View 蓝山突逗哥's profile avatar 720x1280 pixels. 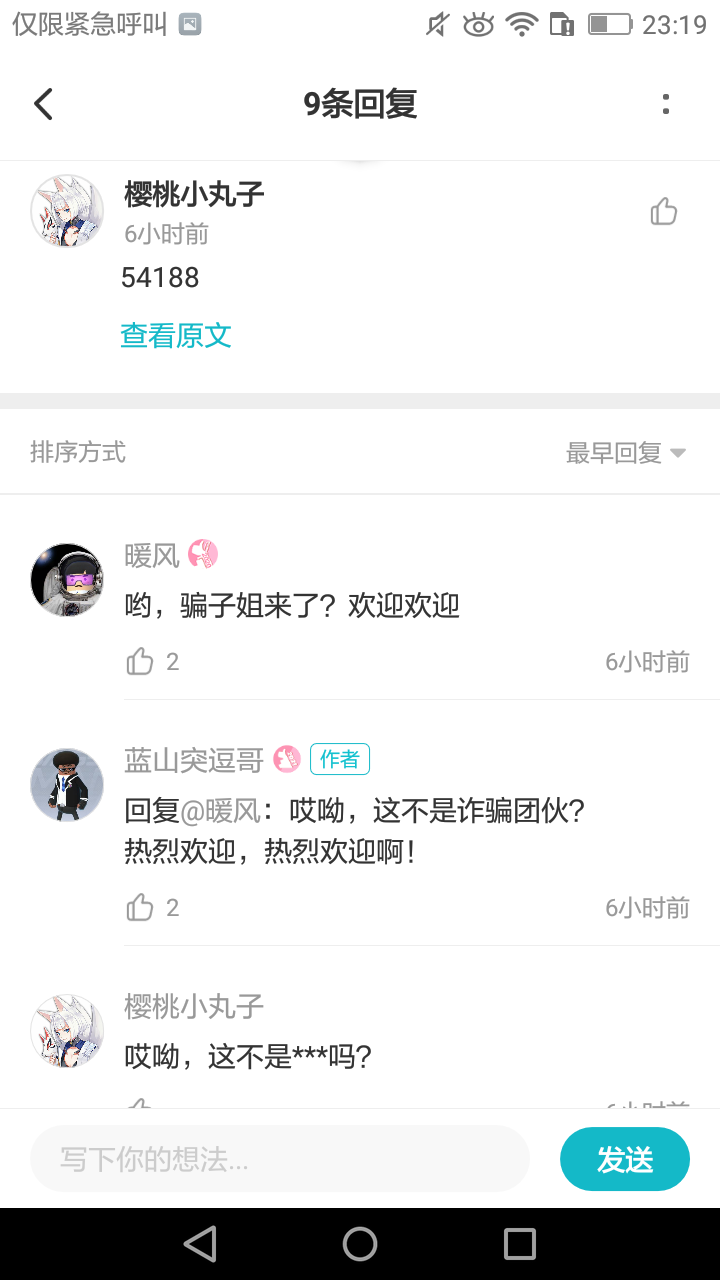[67, 785]
